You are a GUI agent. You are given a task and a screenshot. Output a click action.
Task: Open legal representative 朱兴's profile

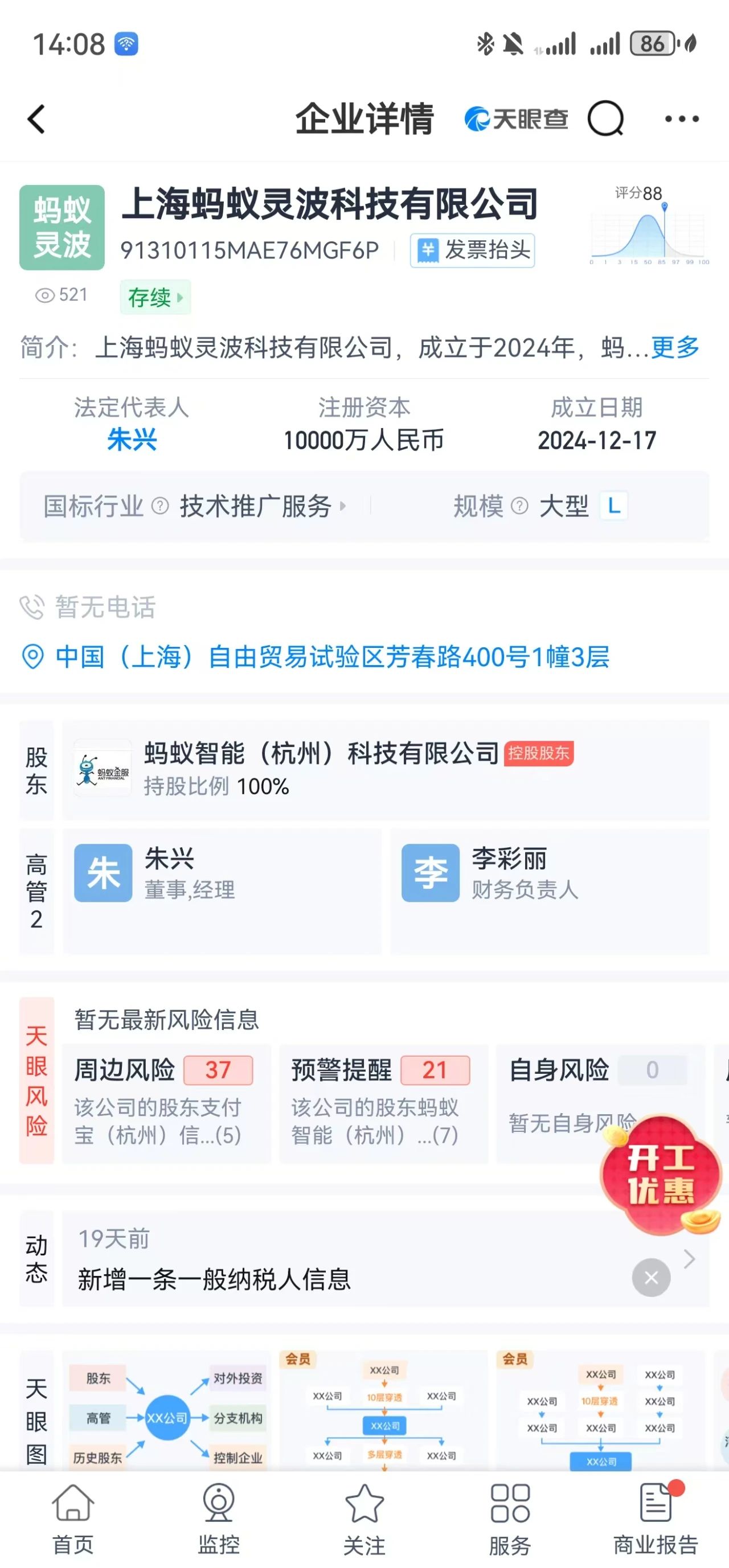132,440
